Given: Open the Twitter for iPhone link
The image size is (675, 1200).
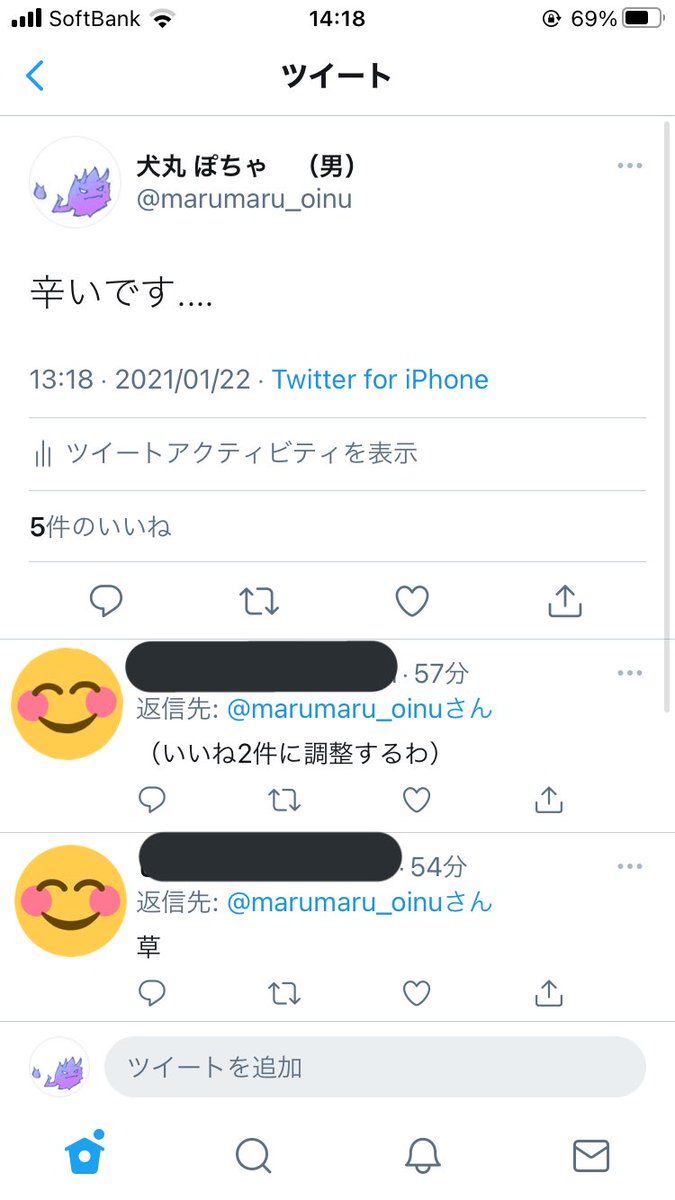Looking at the screenshot, I should point(380,380).
